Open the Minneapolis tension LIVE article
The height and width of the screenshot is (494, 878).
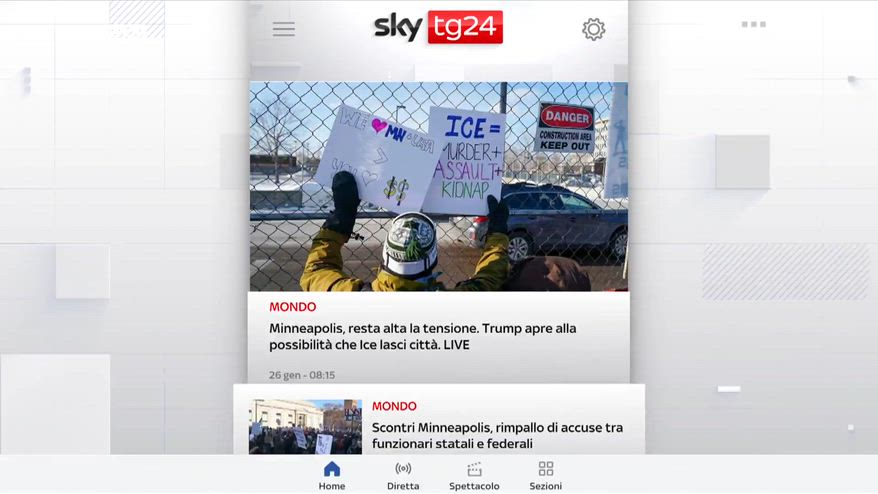[423, 336]
